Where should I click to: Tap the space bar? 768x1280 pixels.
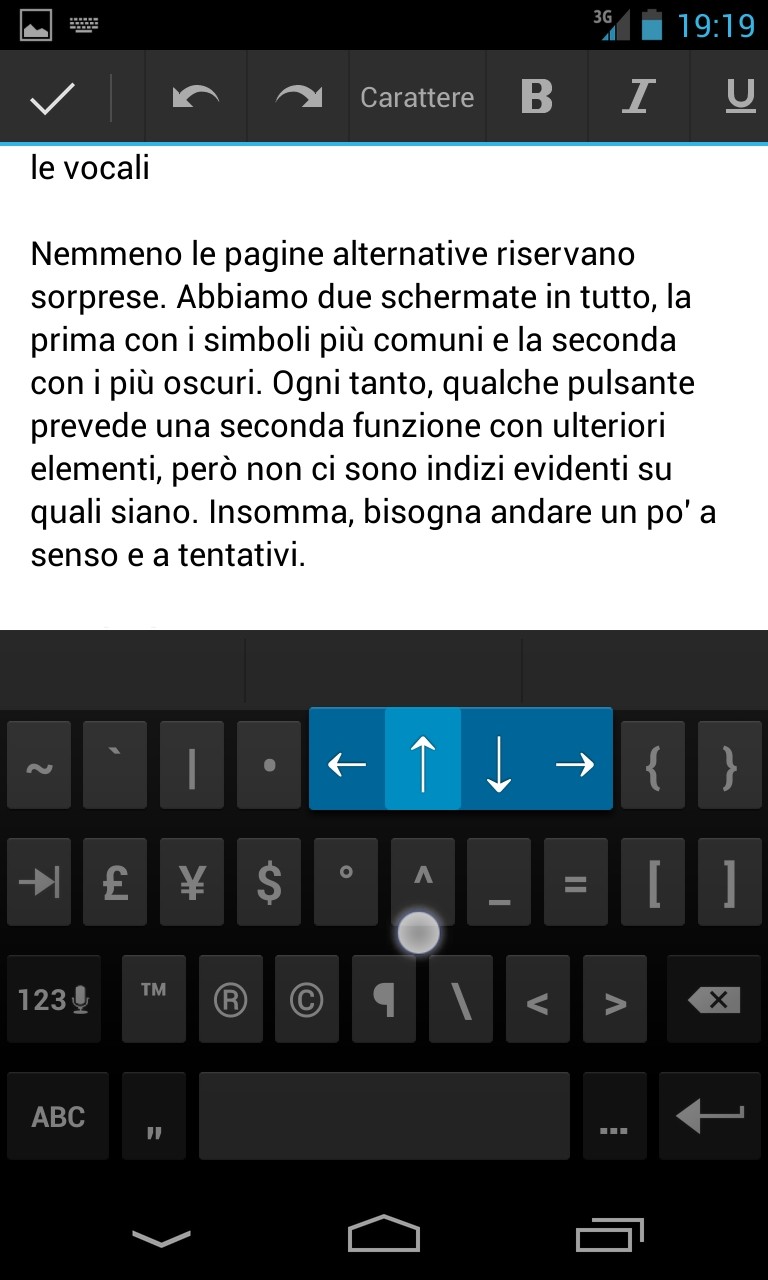pyautogui.click(x=384, y=1116)
